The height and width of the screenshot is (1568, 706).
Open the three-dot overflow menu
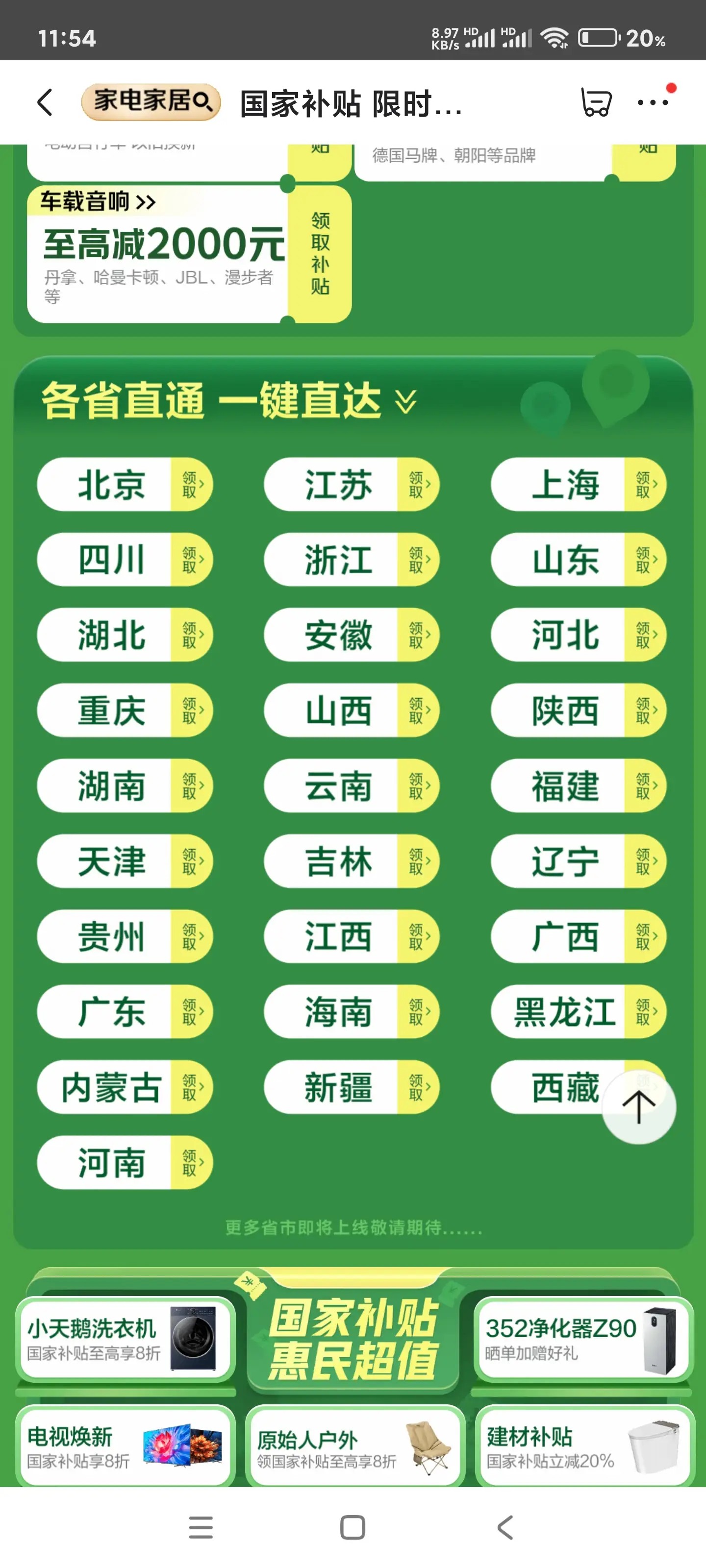coord(653,102)
